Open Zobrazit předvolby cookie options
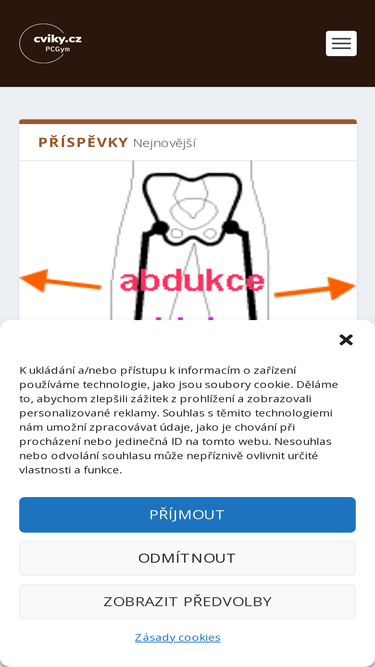The height and width of the screenshot is (667, 375). pos(188,601)
